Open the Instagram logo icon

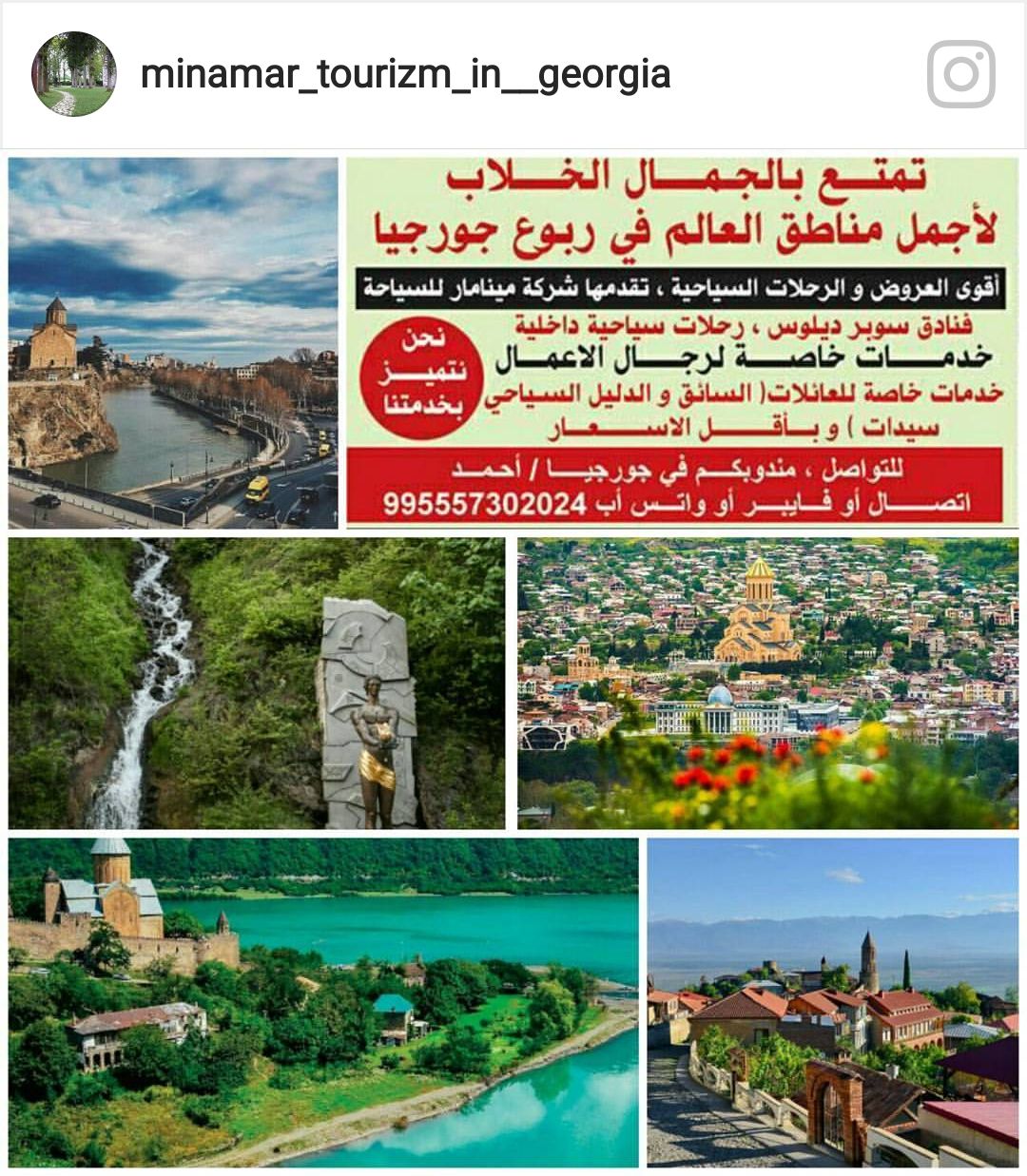pos(960,74)
